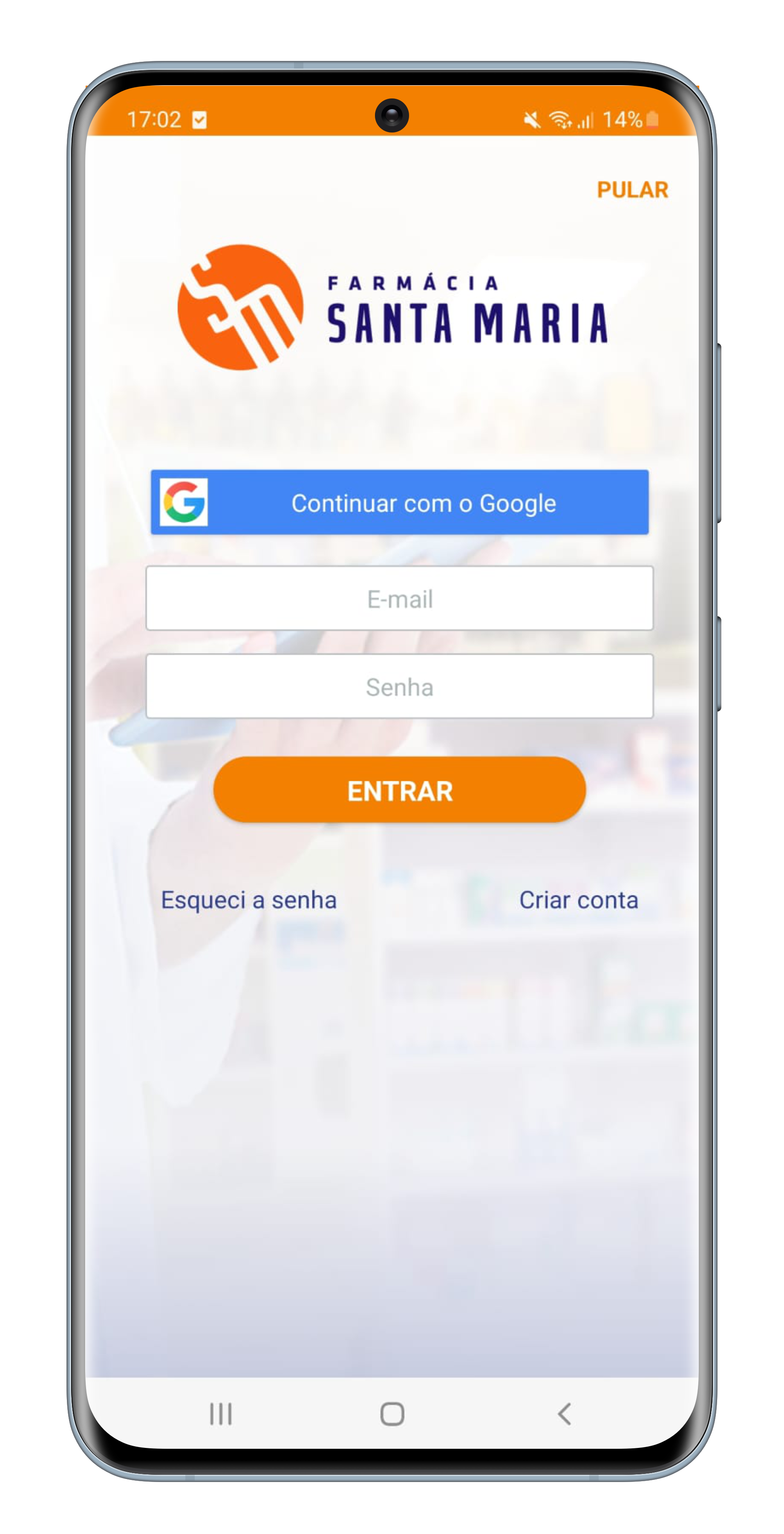Tap the ENTRAR button
This screenshot has height=1534, width=784.
399,790
